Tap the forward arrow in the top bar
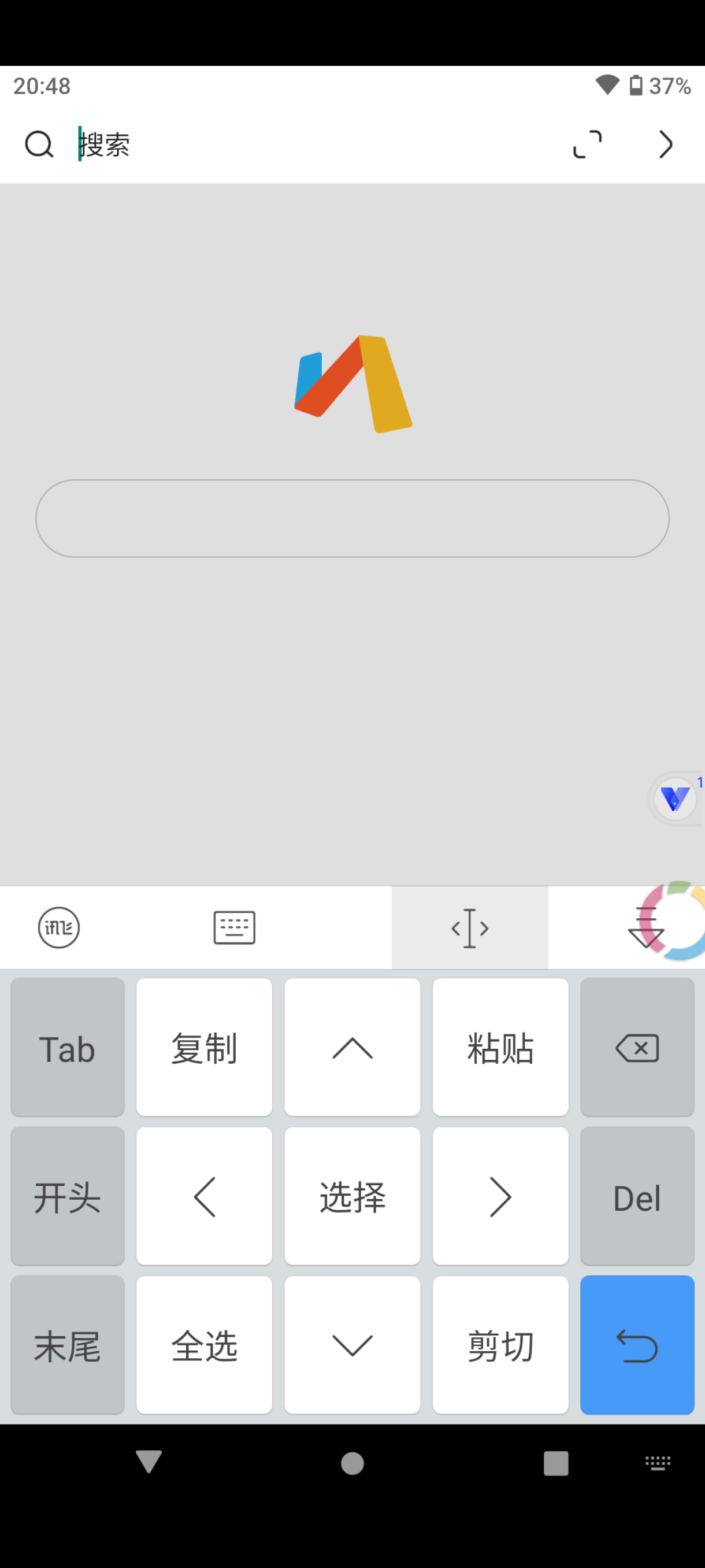 pos(666,145)
